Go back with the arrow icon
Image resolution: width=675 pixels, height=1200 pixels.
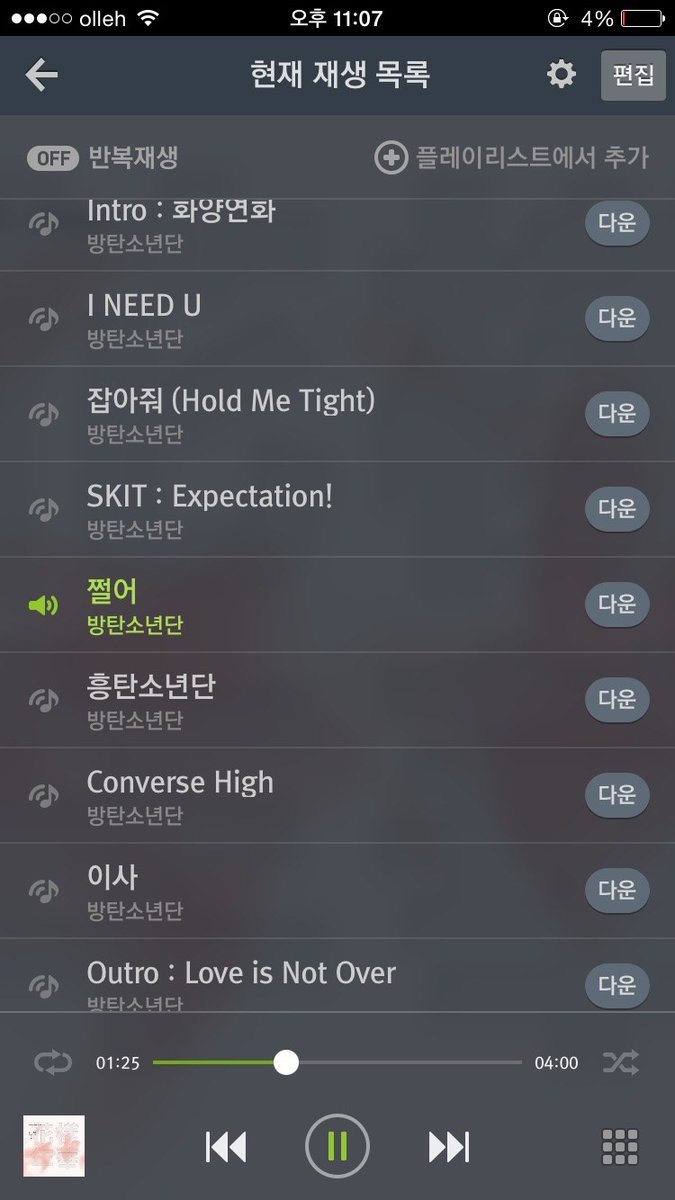(x=42, y=75)
